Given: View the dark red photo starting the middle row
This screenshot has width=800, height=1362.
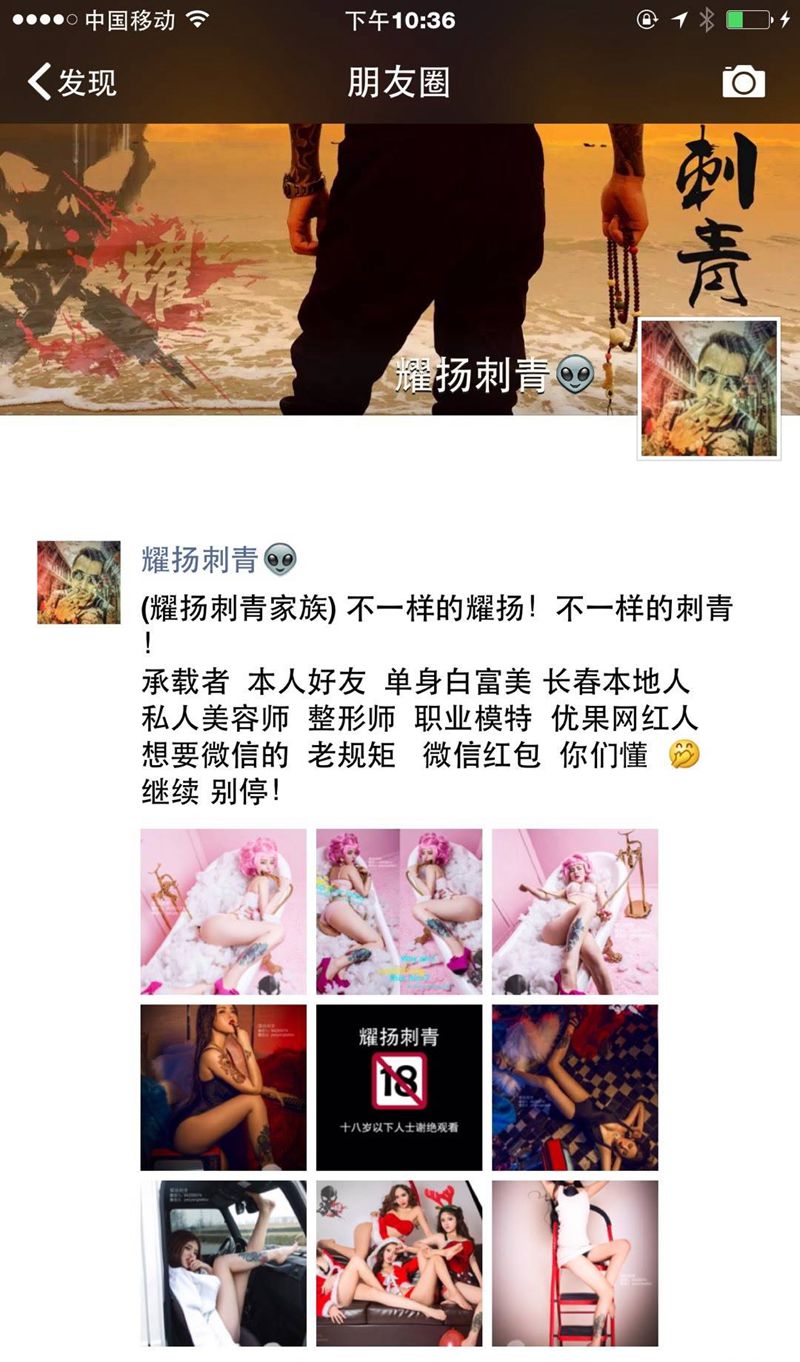Looking at the screenshot, I should coord(223,1087).
